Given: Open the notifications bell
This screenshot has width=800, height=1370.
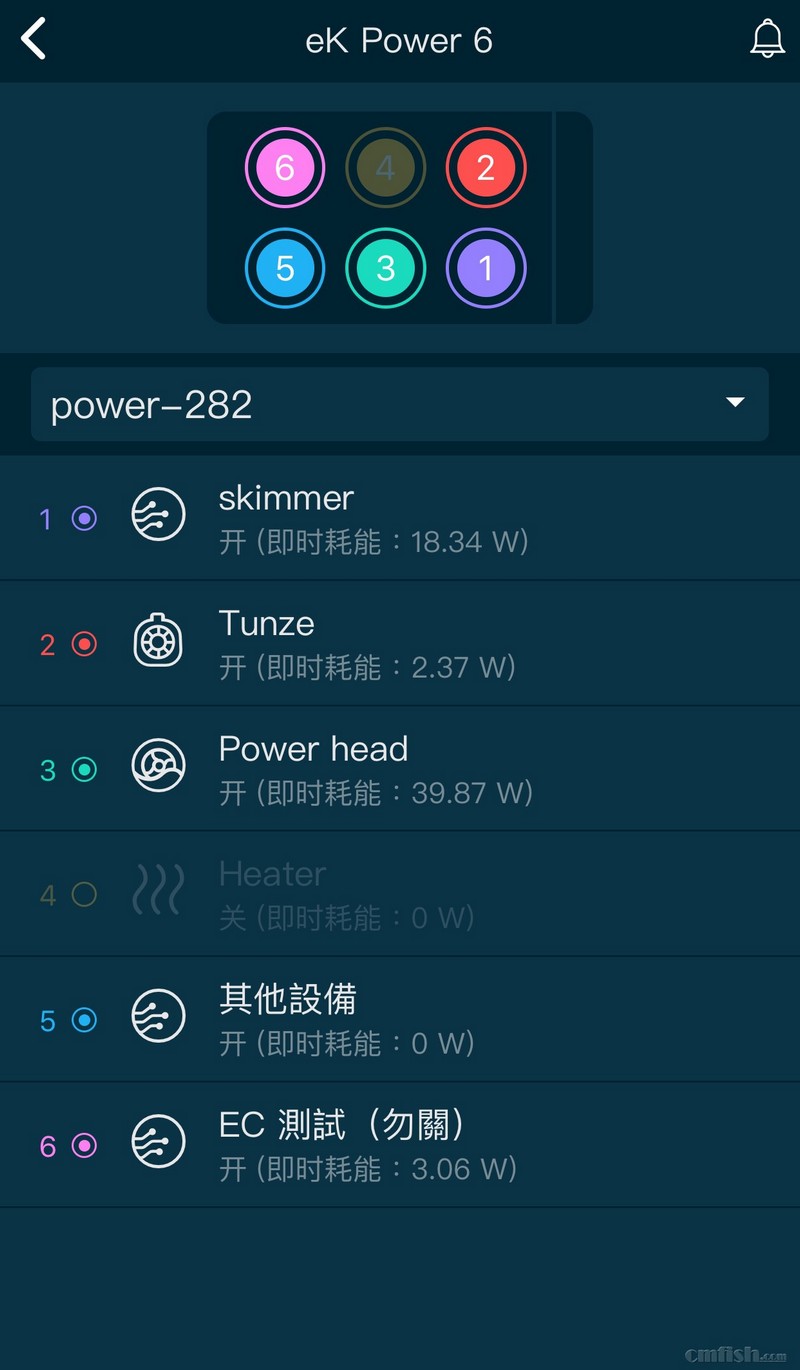Looking at the screenshot, I should coord(767,40).
